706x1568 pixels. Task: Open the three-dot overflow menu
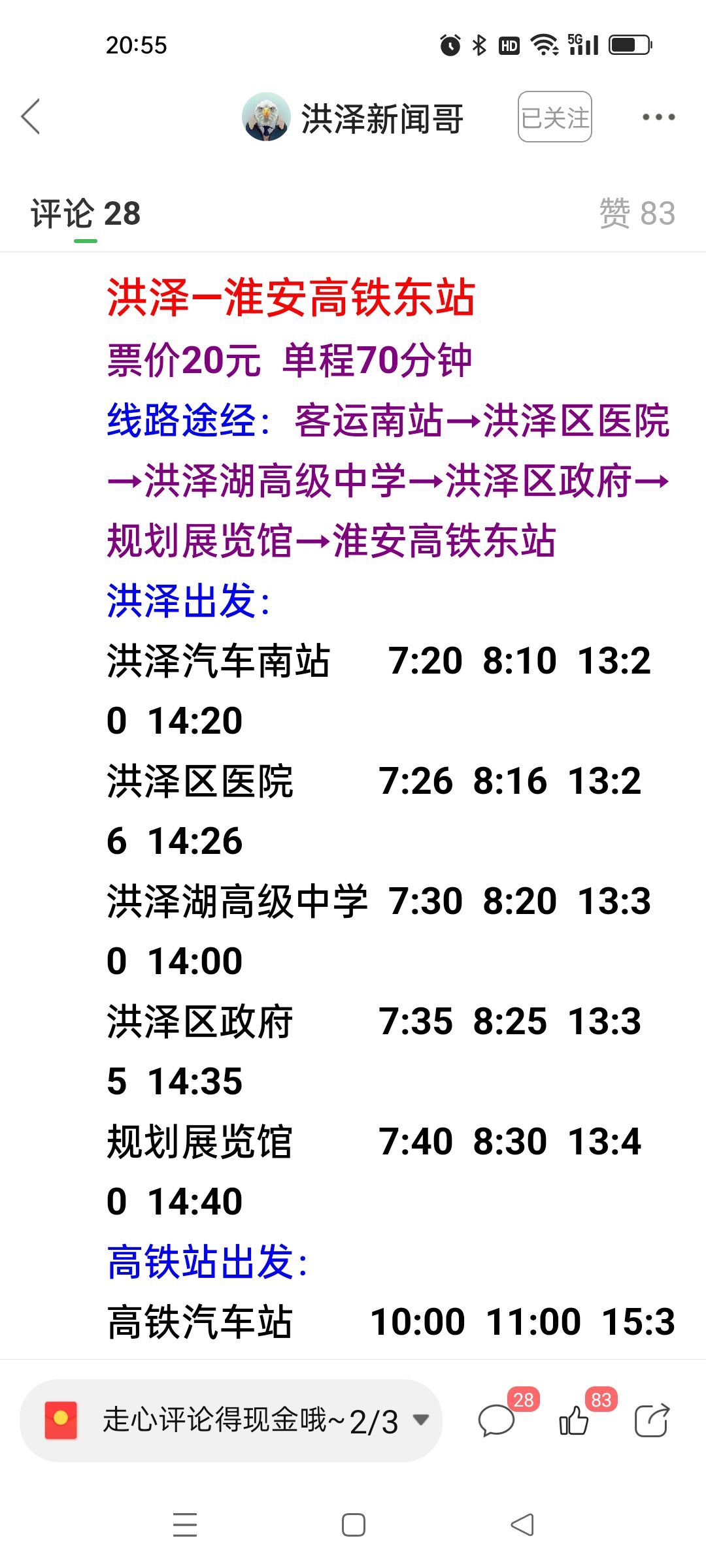coord(658,118)
